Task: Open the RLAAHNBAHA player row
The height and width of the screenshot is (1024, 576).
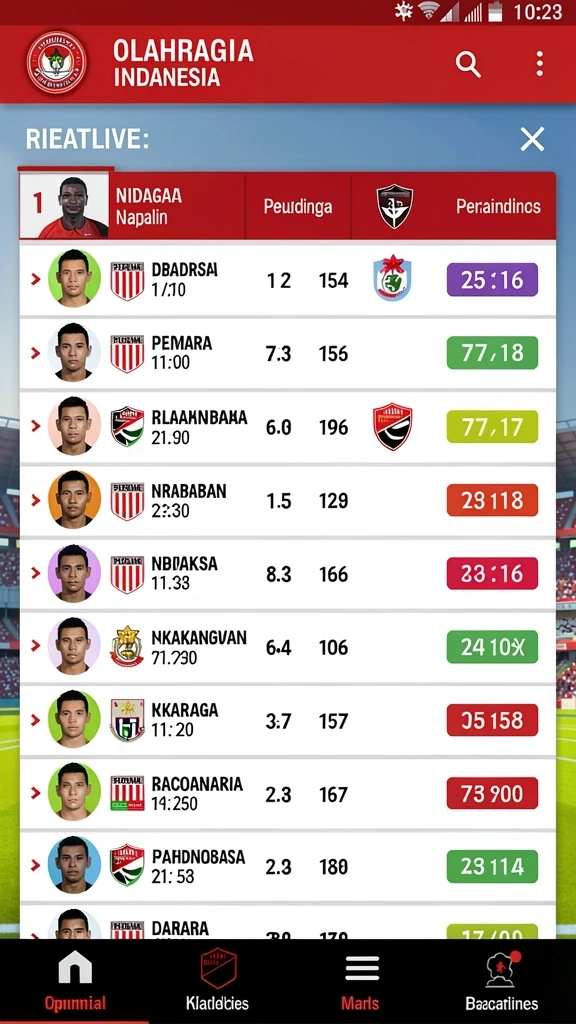Action: click(287, 427)
